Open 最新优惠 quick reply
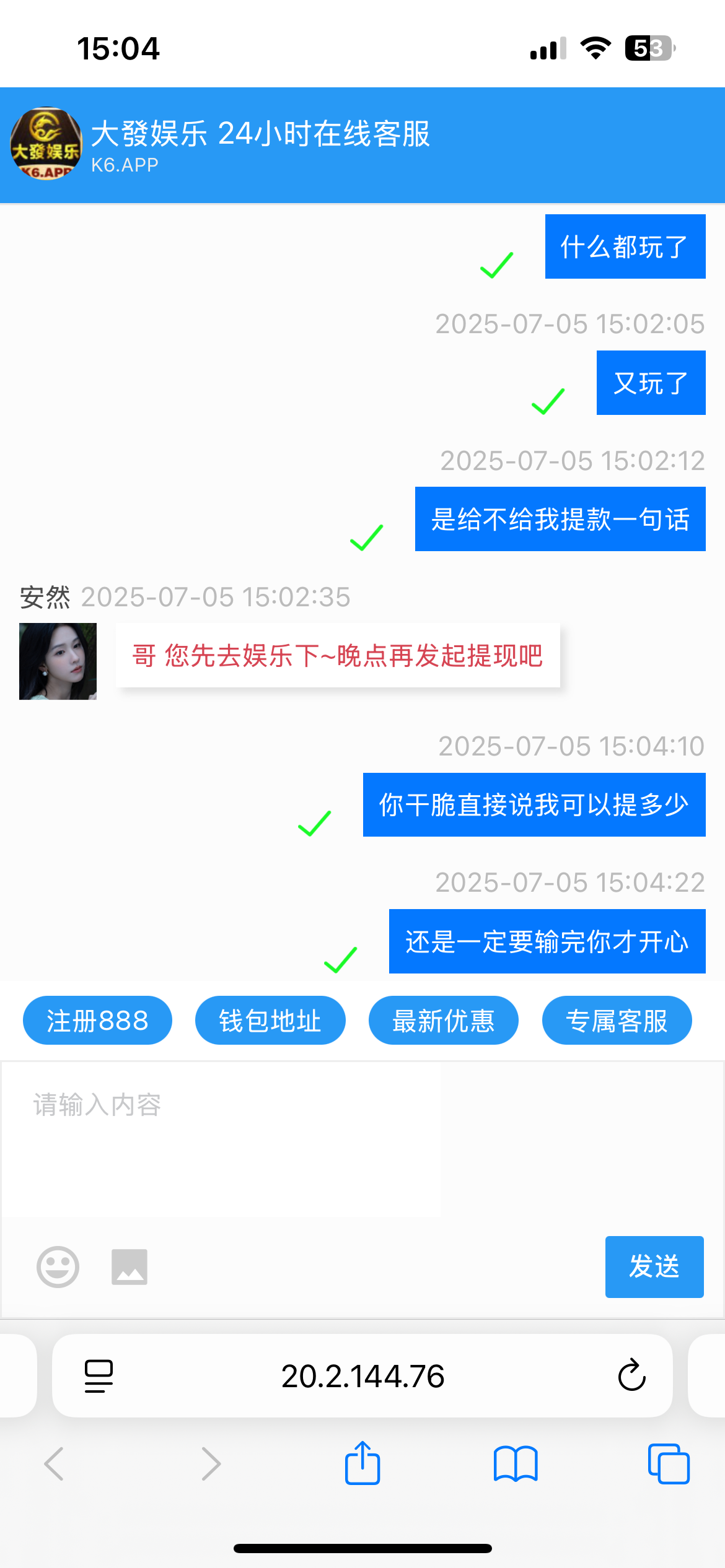 click(443, 1021)
